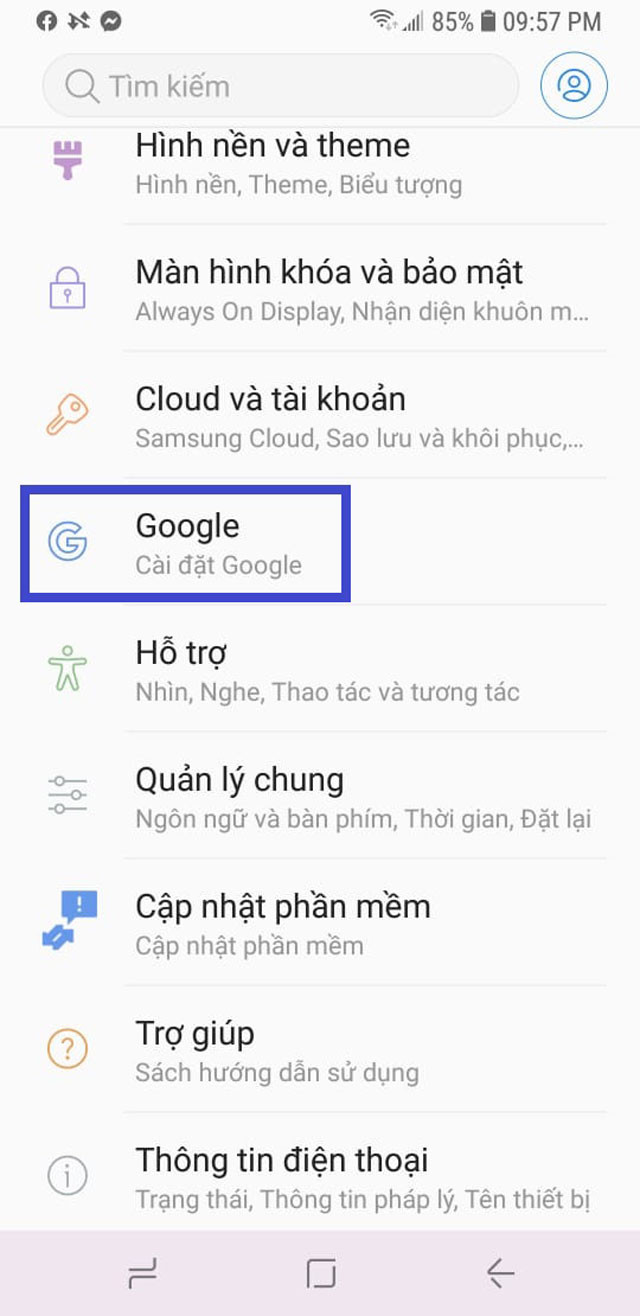
Task: Open Trợ giúp user manual
Action: pos(320,1050)
